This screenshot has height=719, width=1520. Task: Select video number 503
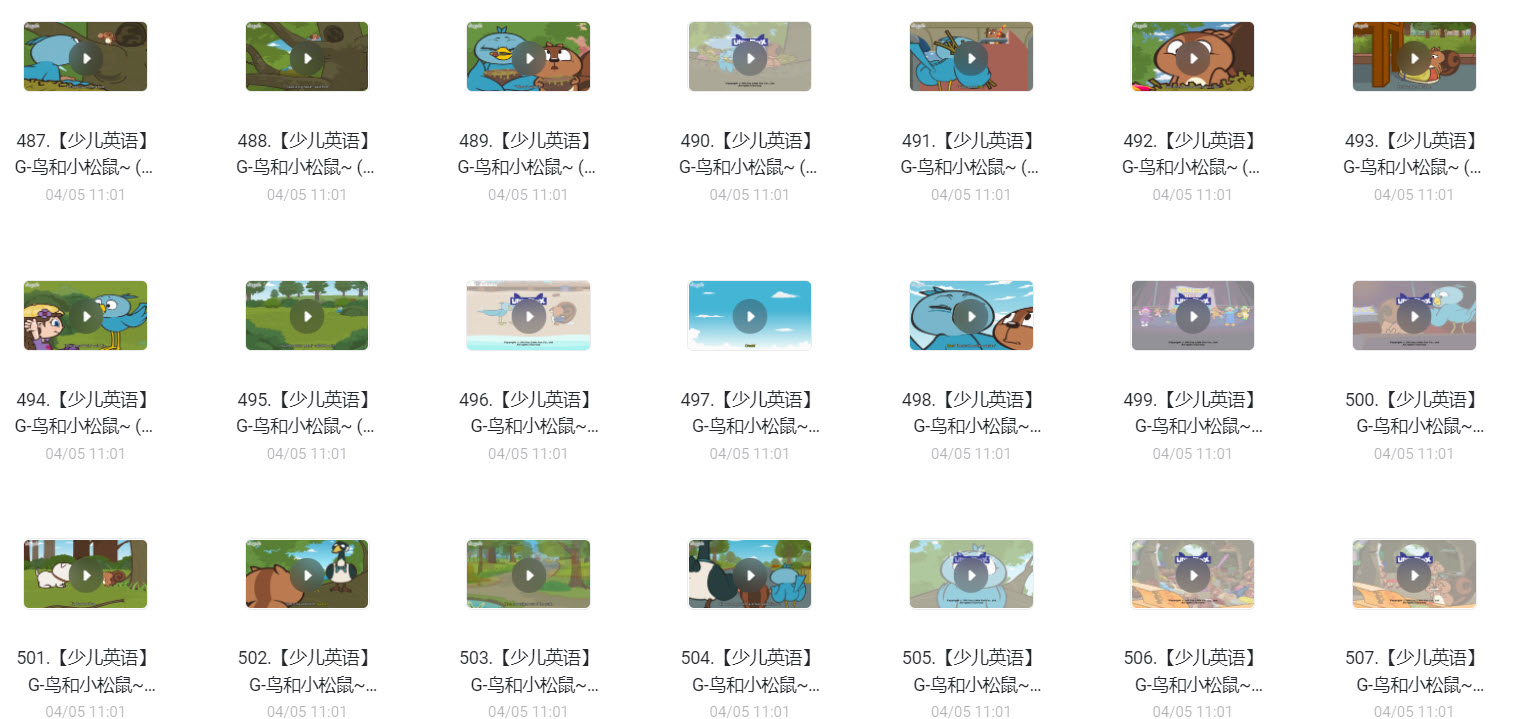coord(529,575)
